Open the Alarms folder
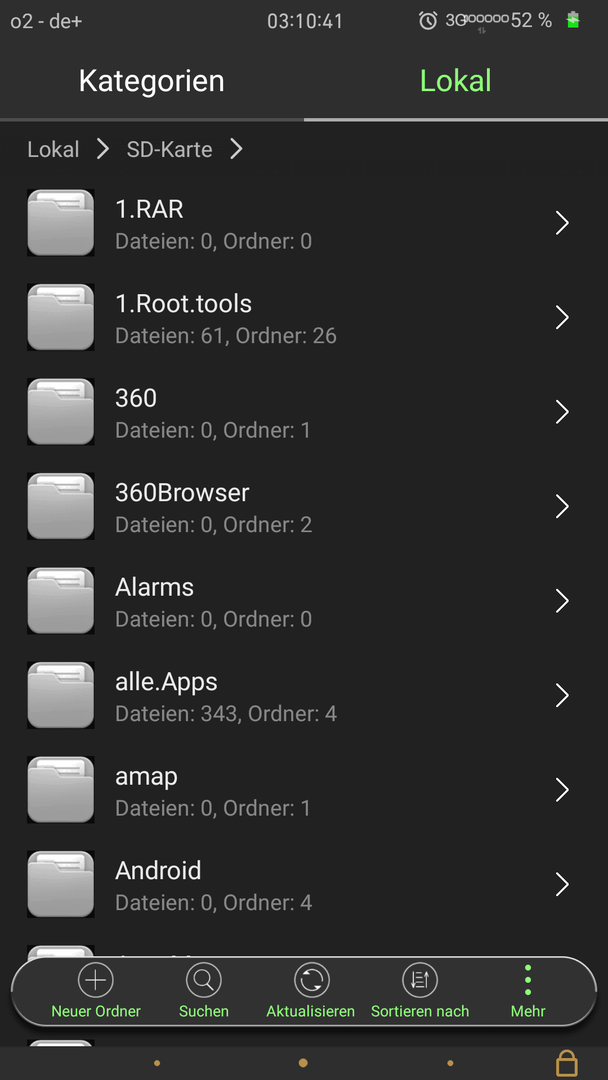 tap(304, 601)
